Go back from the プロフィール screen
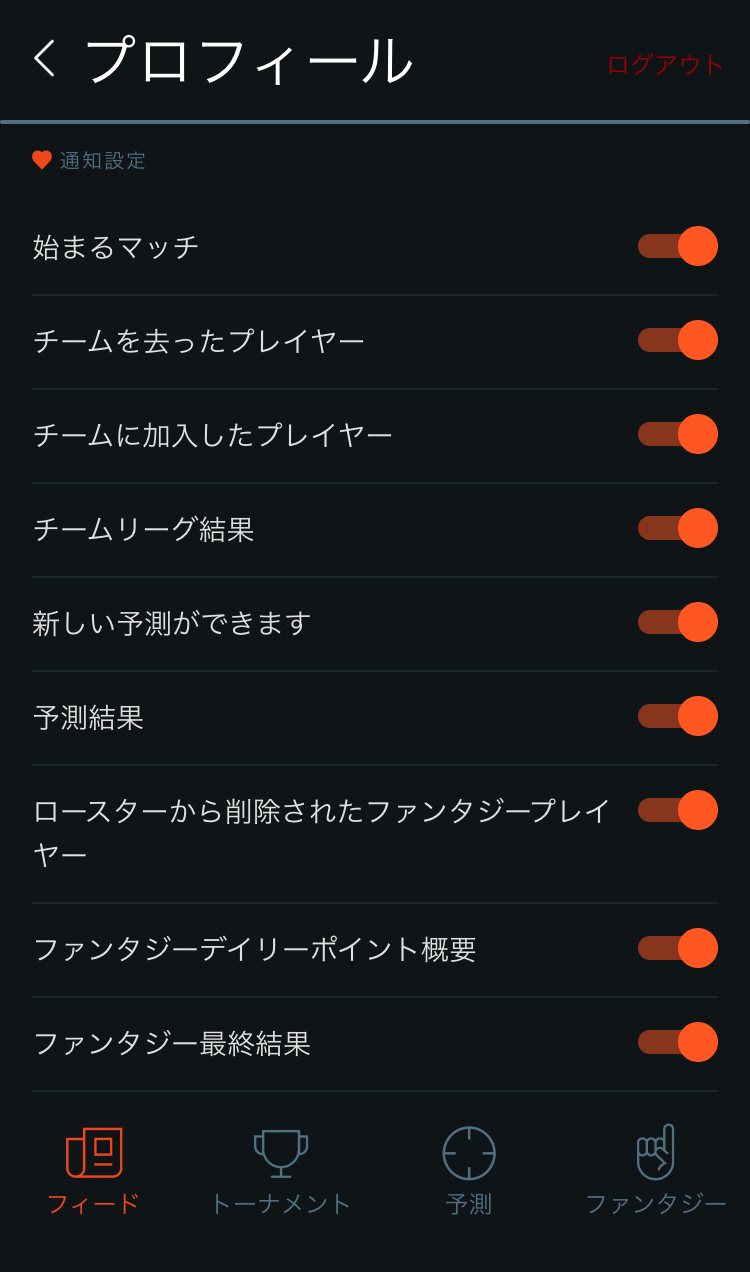Viewport: 750px width, 1272px height. (44, 58)
